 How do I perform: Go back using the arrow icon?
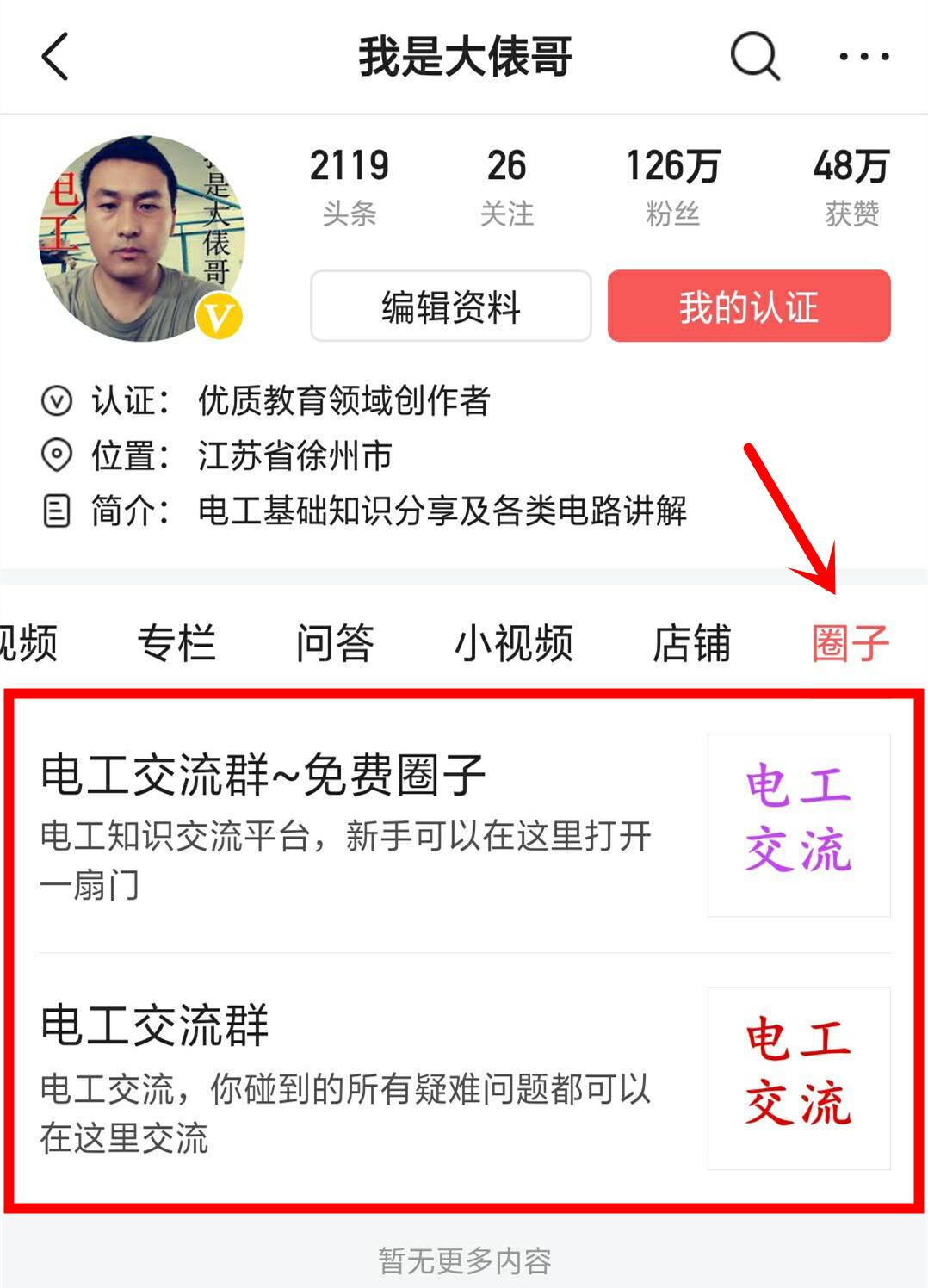click(55, 57)
